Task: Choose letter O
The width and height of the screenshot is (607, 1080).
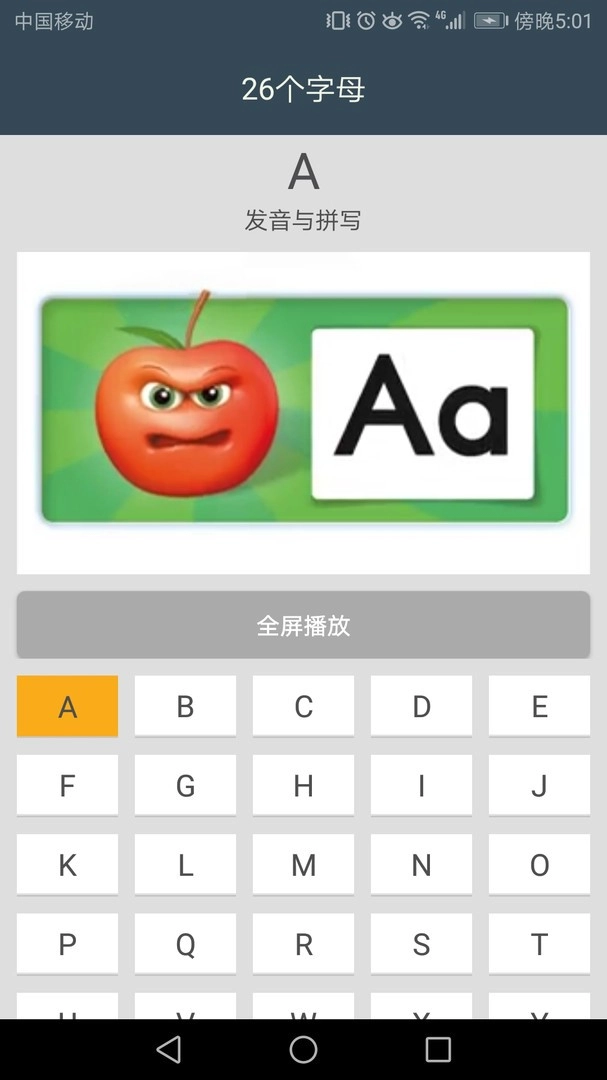Action: (x=539, y=865)
